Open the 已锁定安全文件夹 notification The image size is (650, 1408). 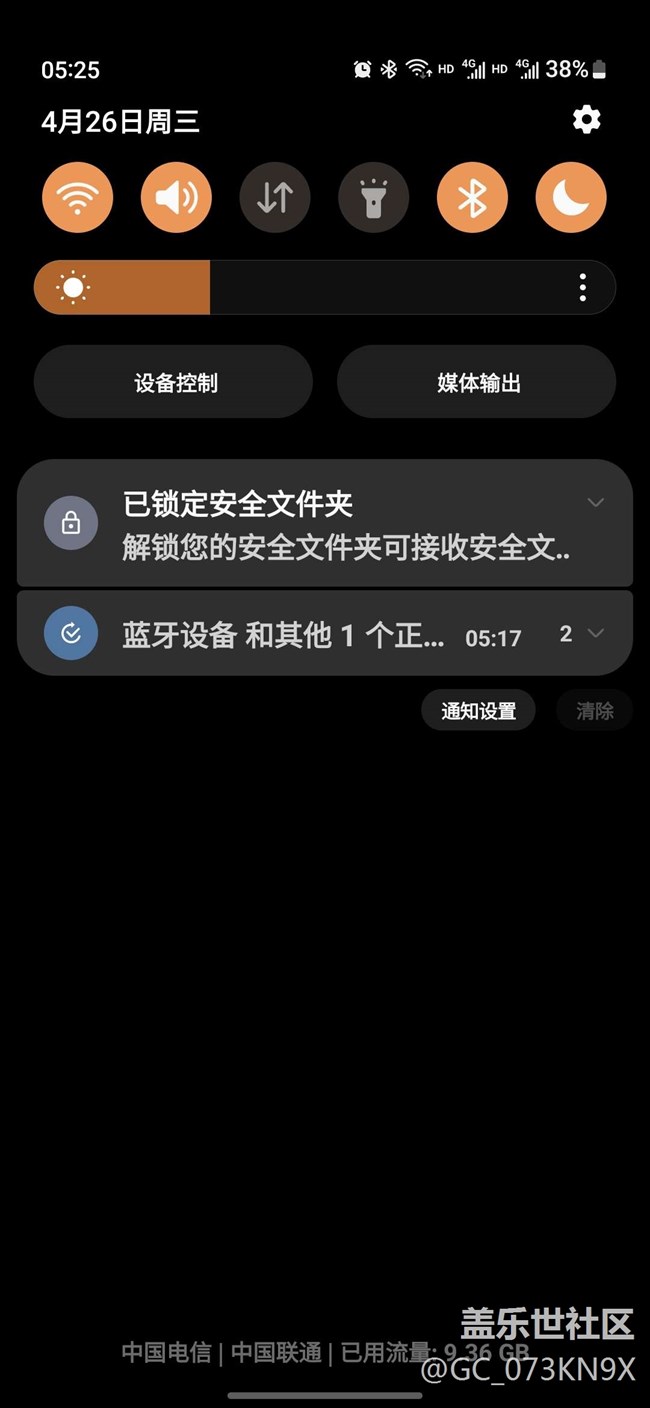[325, 523]
